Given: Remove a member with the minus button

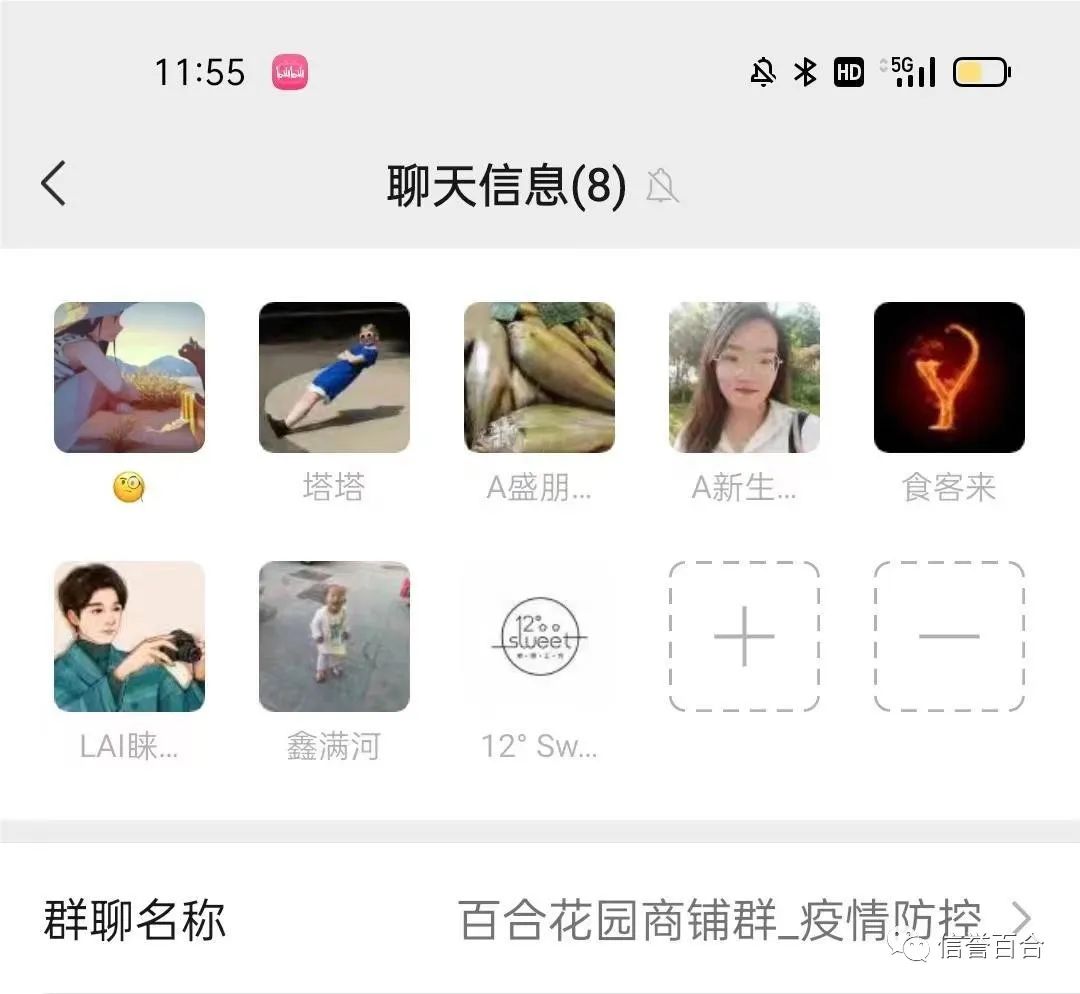Looking at the screenshot, I should pos(949,637).
